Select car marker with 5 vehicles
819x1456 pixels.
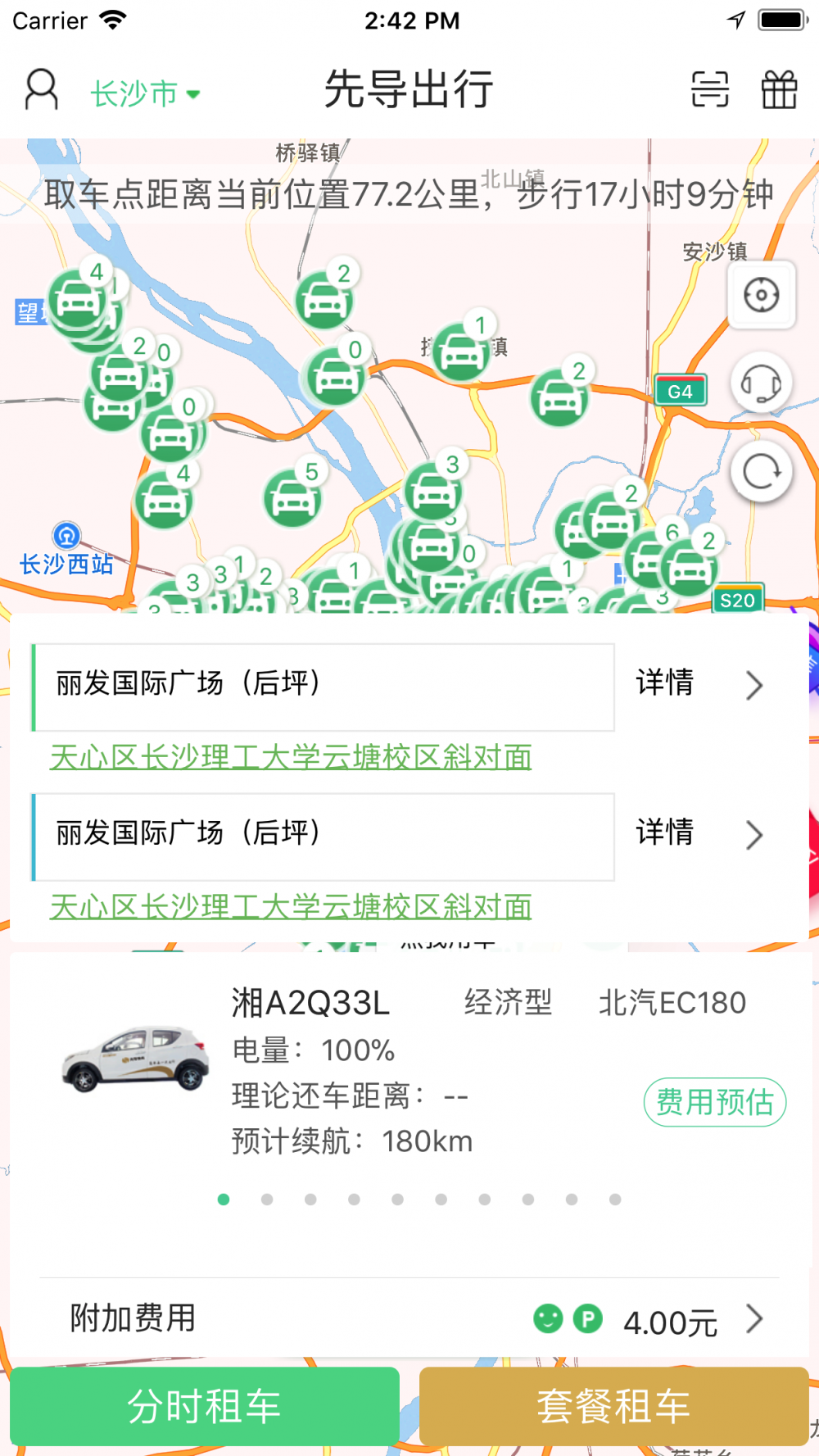[293, 497]
